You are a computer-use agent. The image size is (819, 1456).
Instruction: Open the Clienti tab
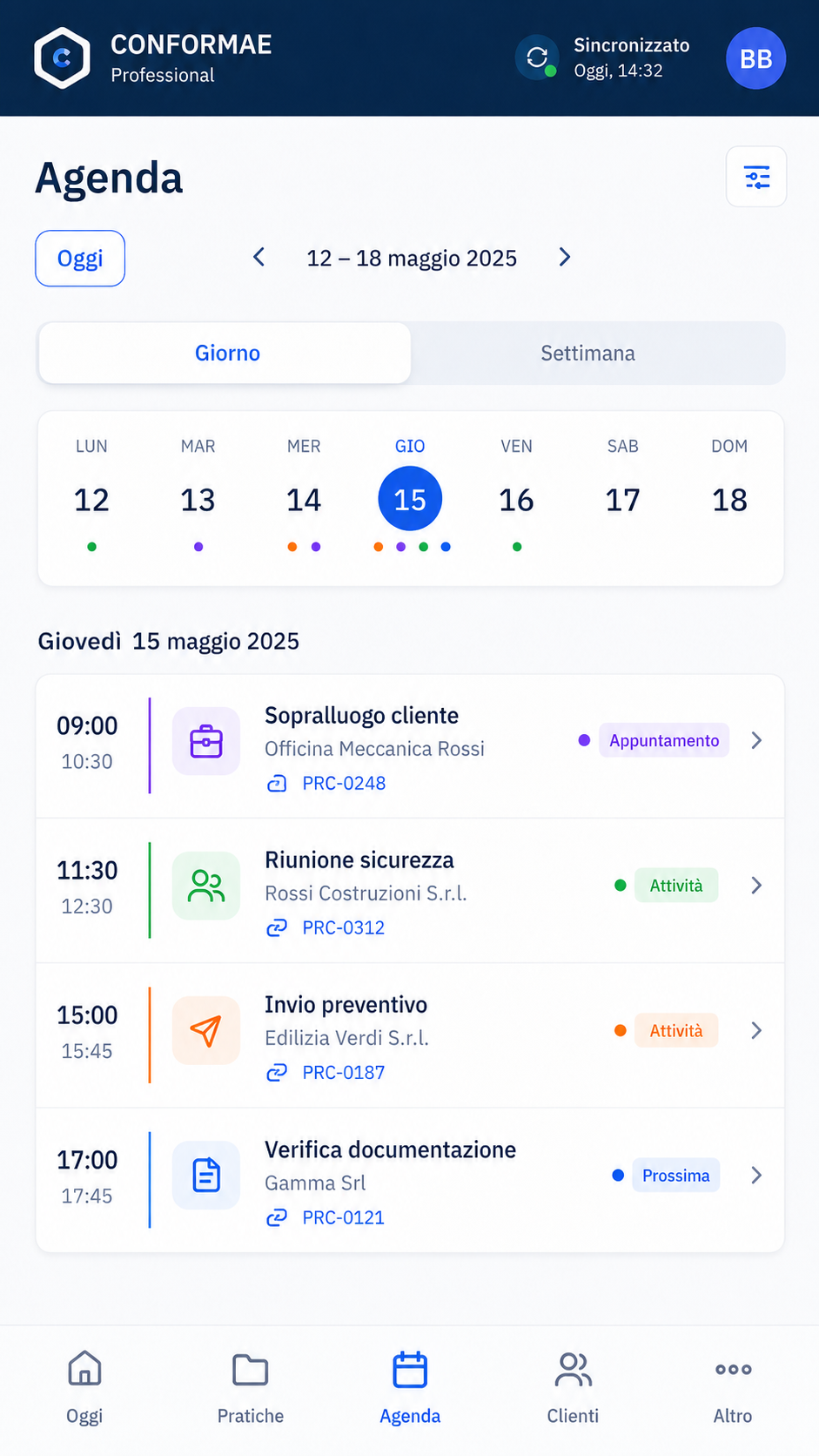[573, 1387]
